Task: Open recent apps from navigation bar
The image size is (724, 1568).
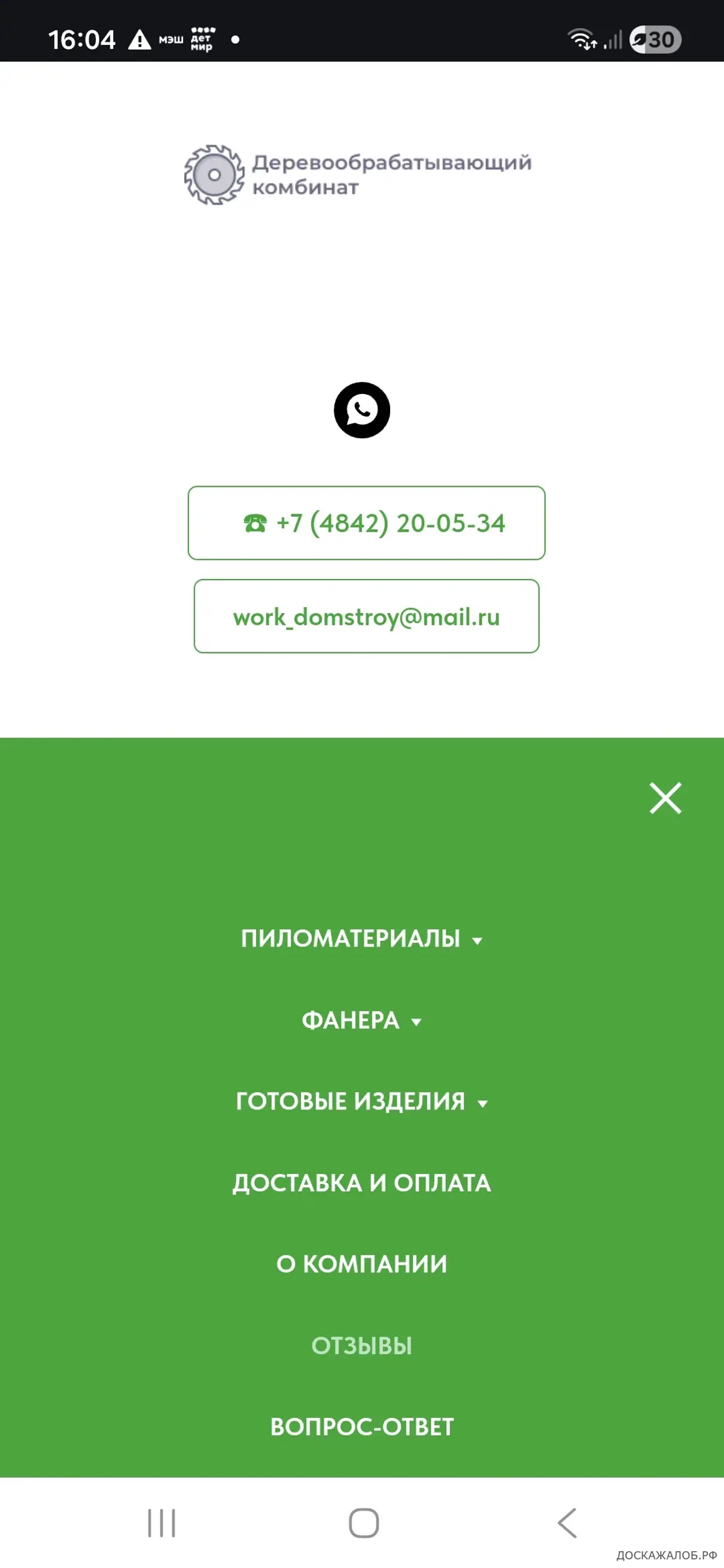Action: [x=162, y=1523]
